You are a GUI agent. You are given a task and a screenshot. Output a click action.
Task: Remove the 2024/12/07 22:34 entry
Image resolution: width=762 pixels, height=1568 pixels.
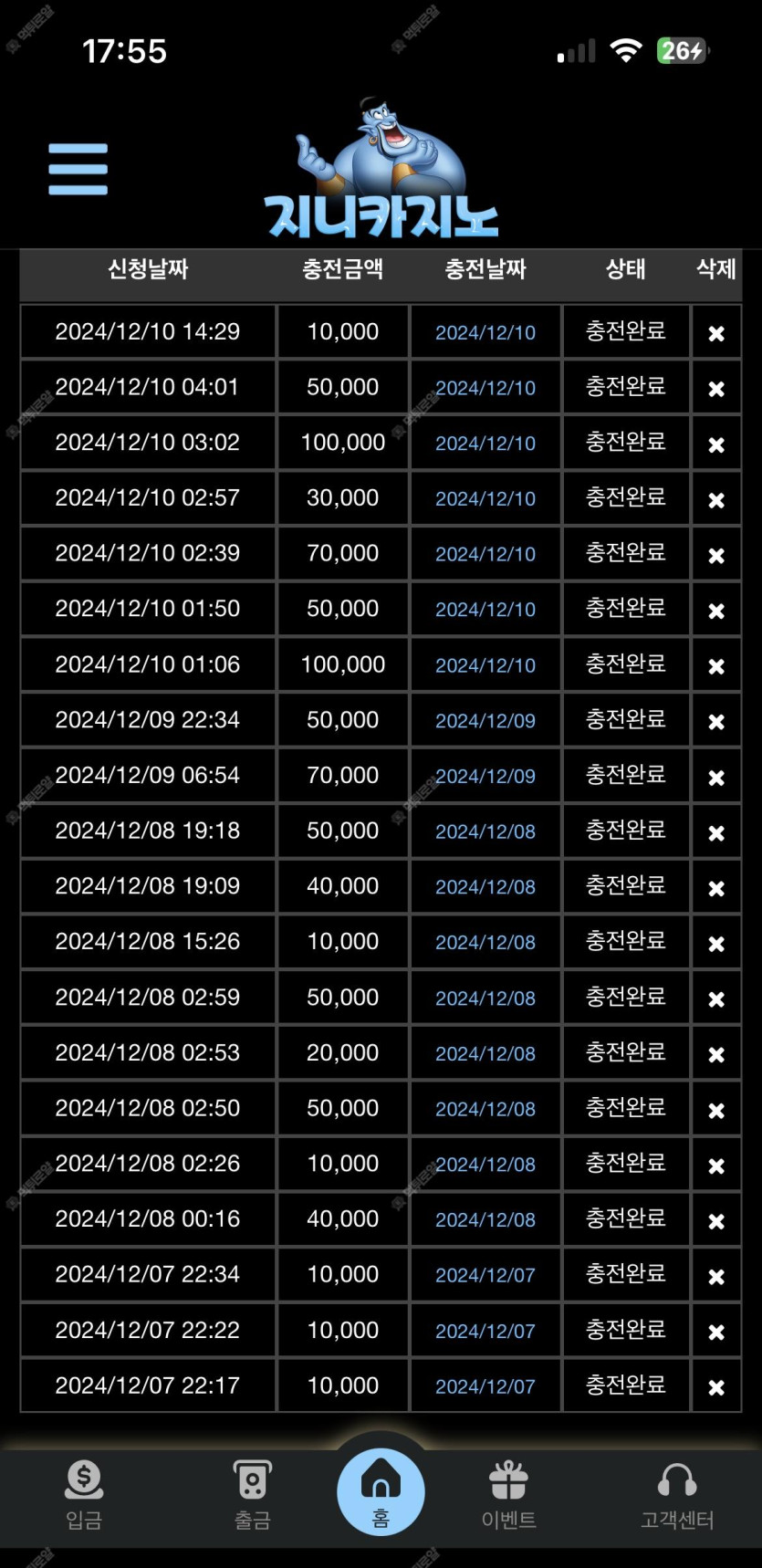pyautogui.click(x=716, y=1277)
